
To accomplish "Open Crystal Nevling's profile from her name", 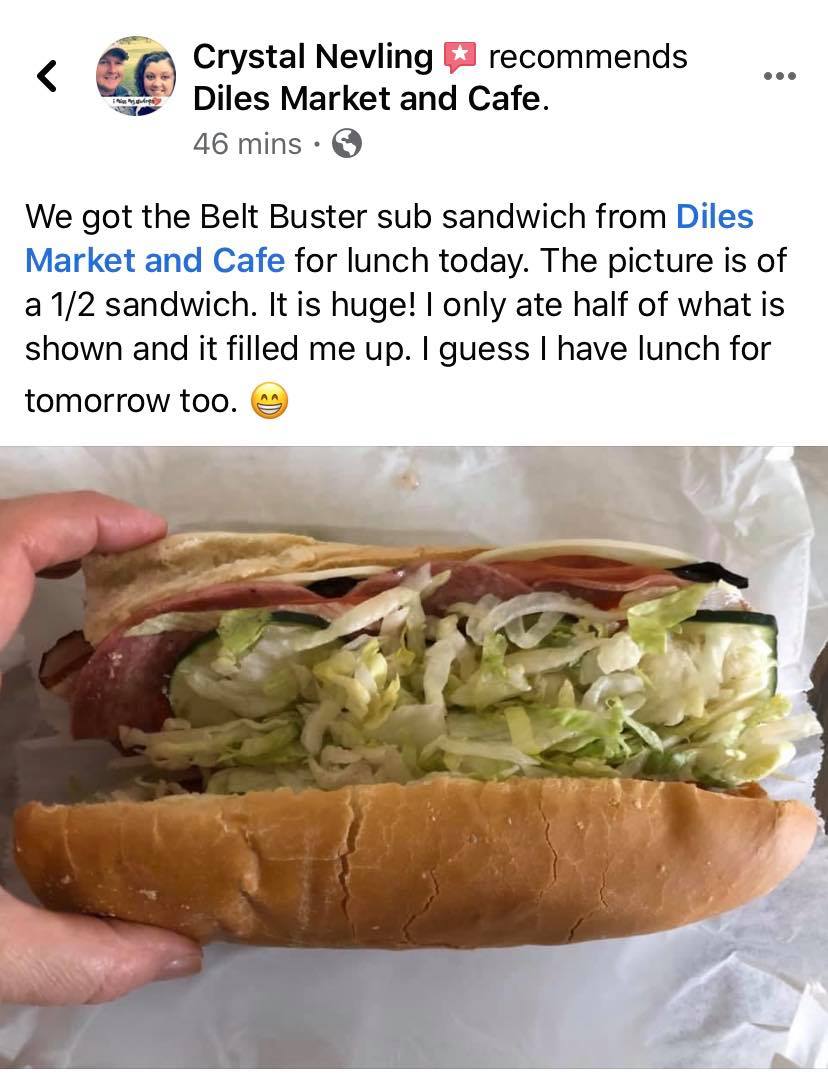I will 312,56.
